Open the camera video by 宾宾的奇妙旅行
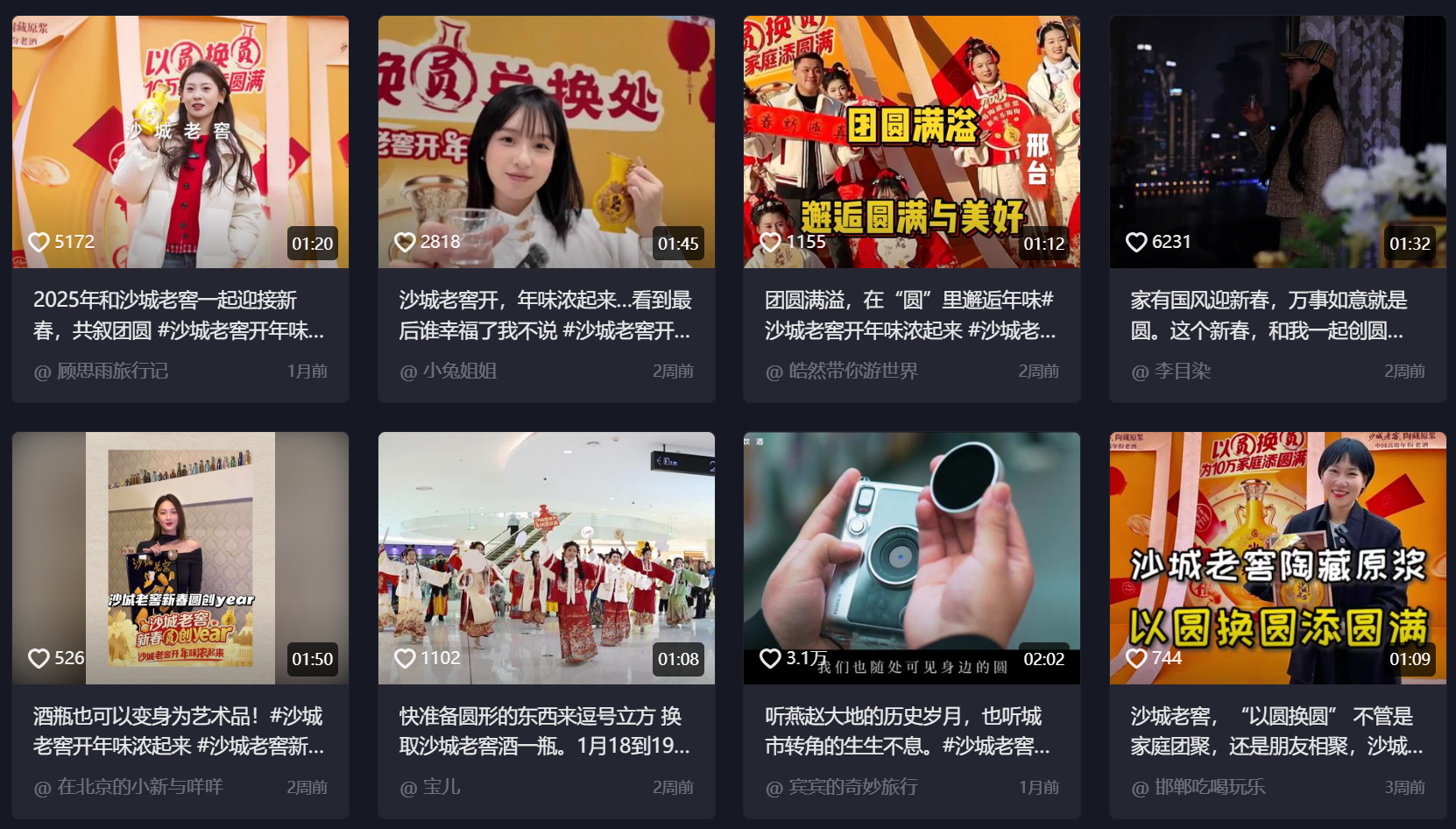Screen dimensions: 1456x829 point(911,557)
